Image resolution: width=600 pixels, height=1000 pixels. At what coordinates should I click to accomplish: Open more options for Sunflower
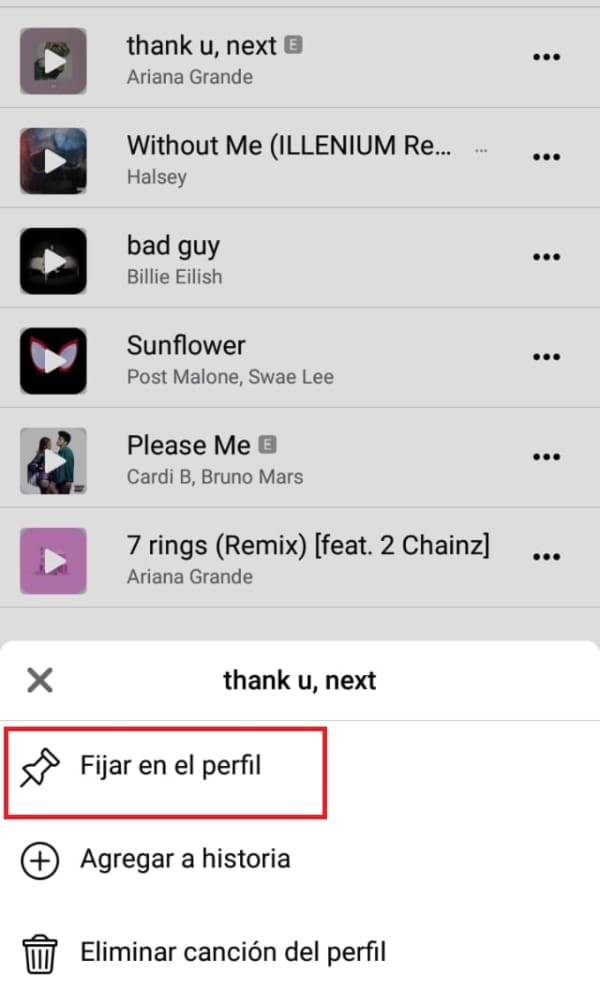546,357
